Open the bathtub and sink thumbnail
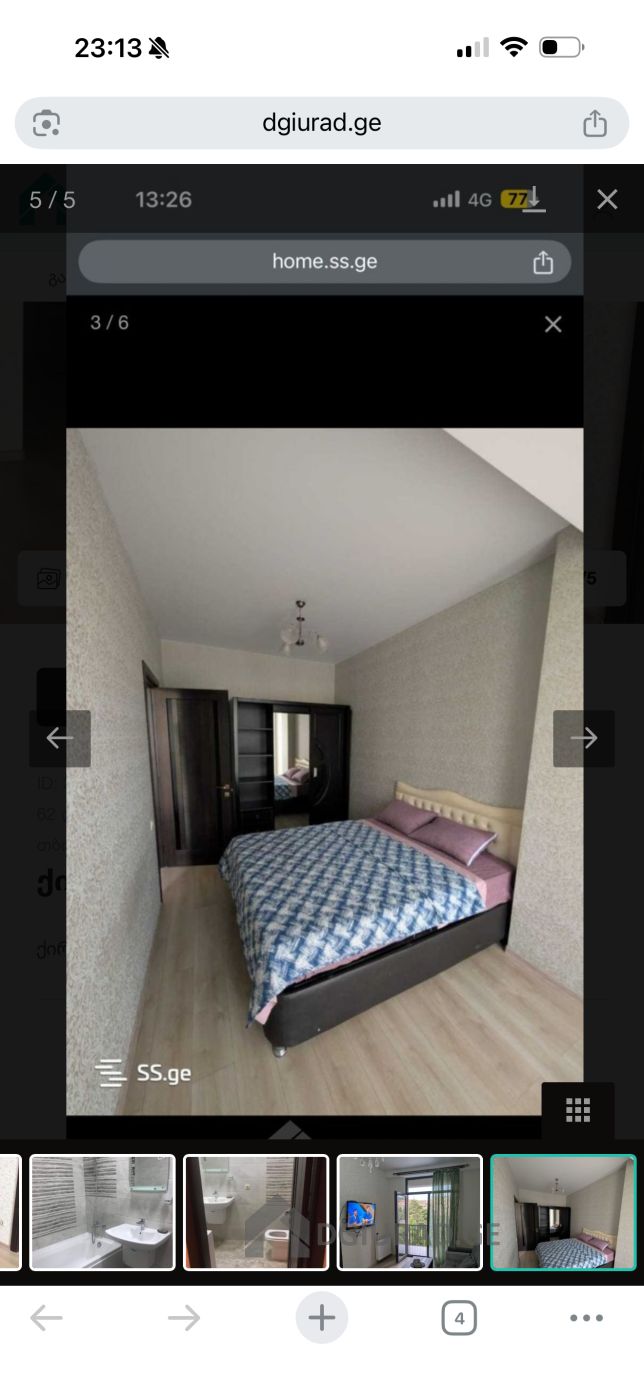644x1400 pixels. tap(102, 1212)
